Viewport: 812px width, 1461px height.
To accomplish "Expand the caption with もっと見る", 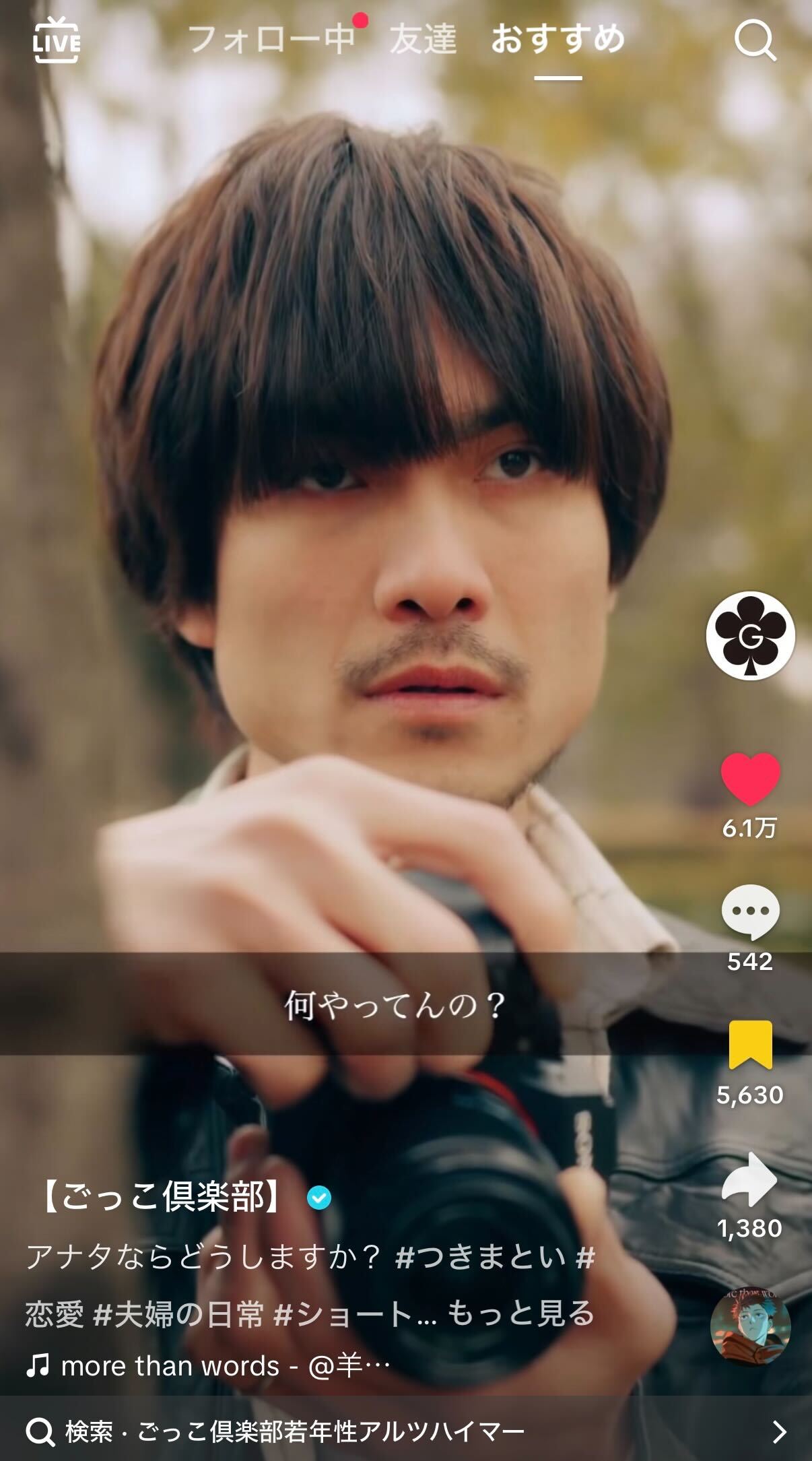I will [x=521, y=1313].
